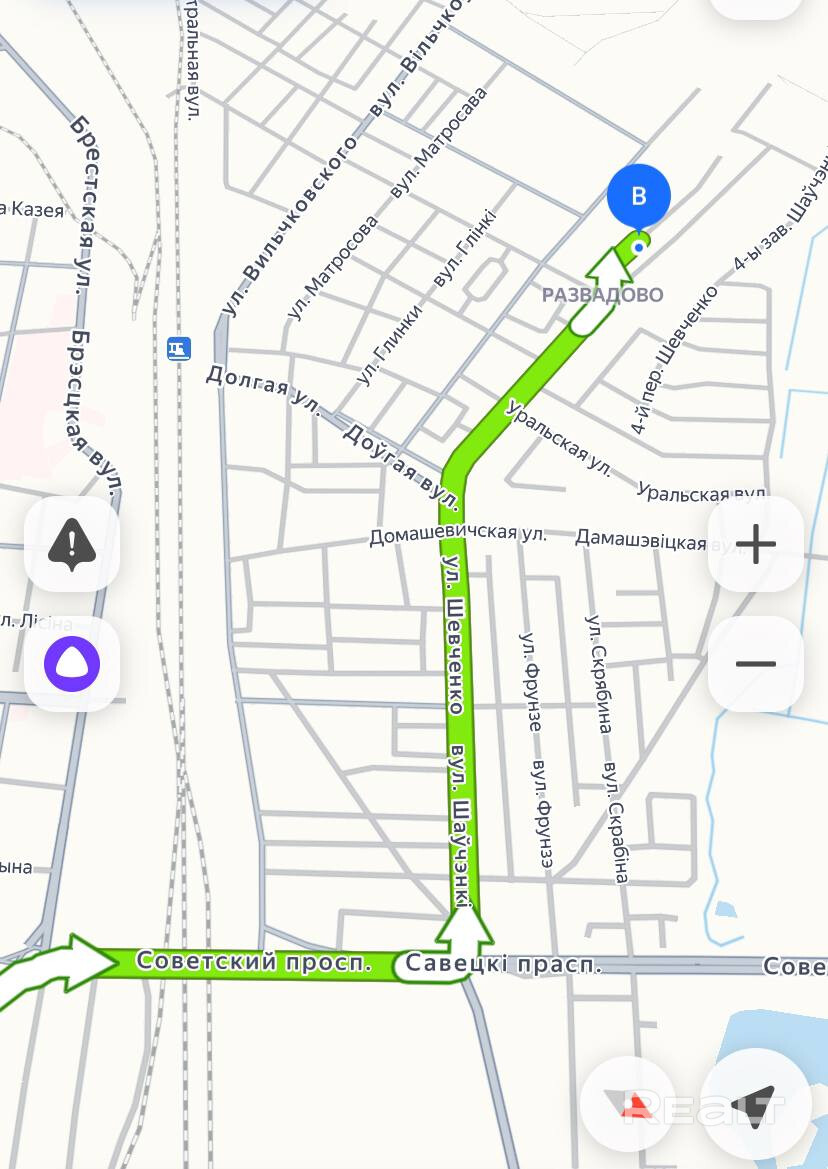Launch the Alice voice assistant
828x1169 pixels.
click(x=72, y=664)
